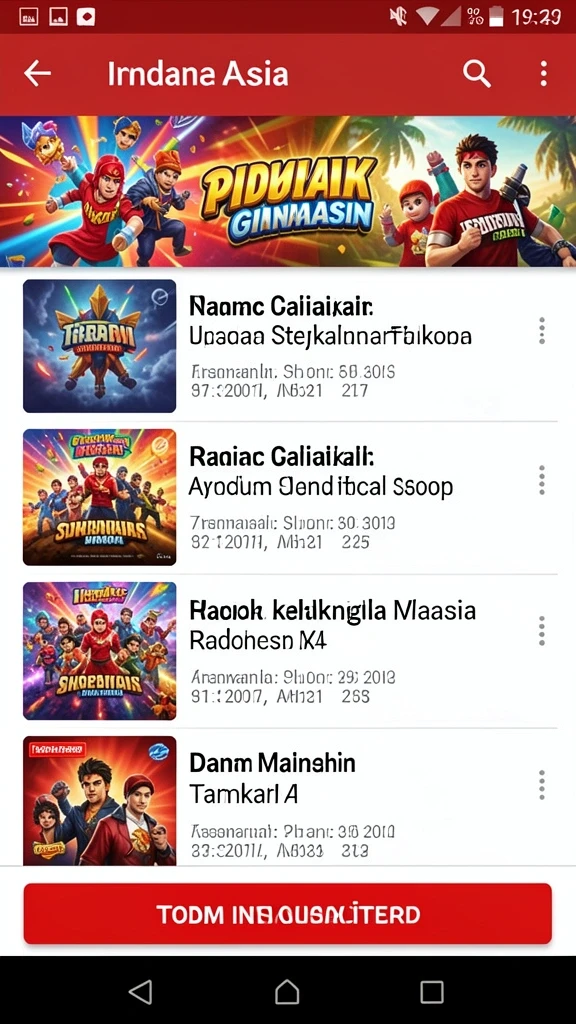Go back using the app bar arrow
Screen dimensions: 576x1024
click(37, 74)
